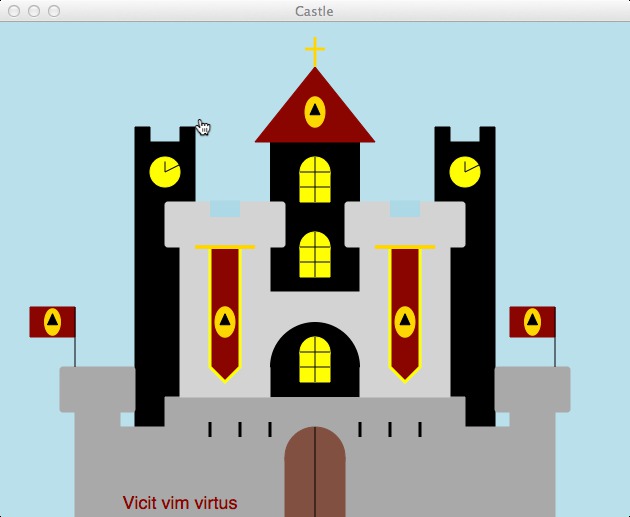Screen dimensions: 630x517
Task: Zoom the Castle window to full size
Action: (x=54, y=11)
